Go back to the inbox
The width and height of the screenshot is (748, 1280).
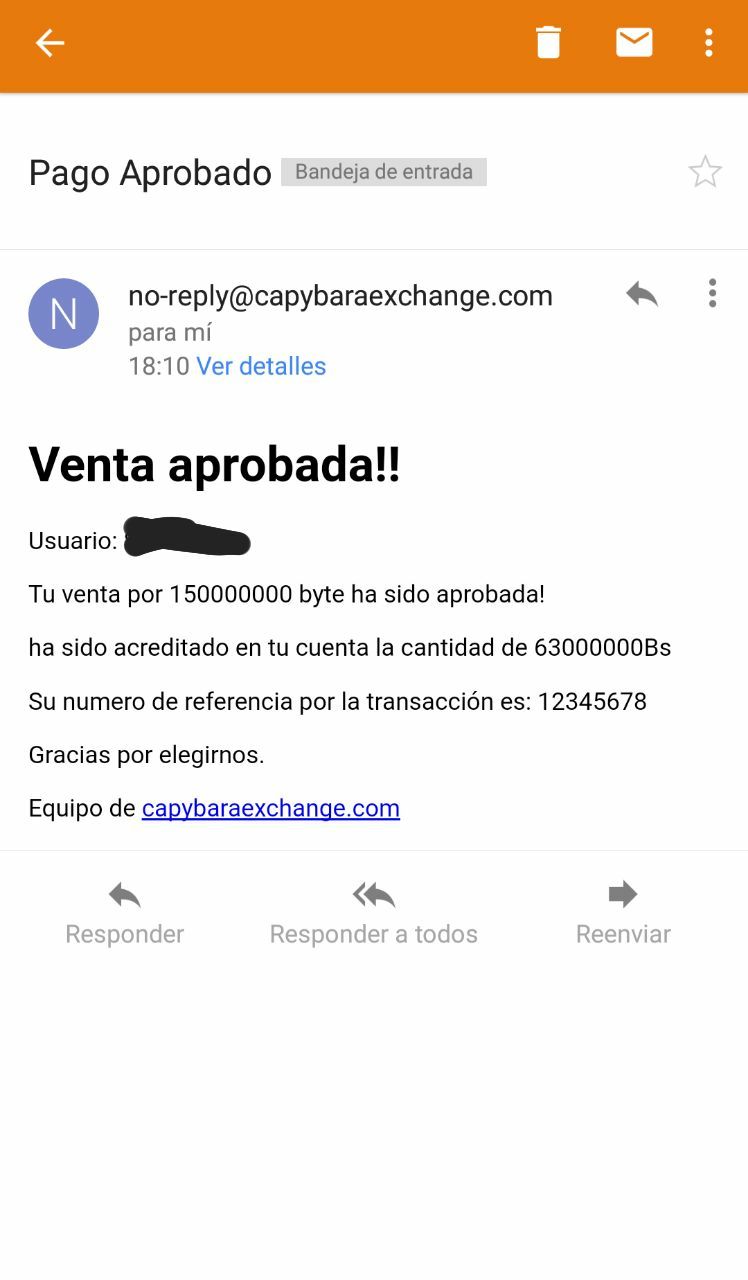(49, 43)
